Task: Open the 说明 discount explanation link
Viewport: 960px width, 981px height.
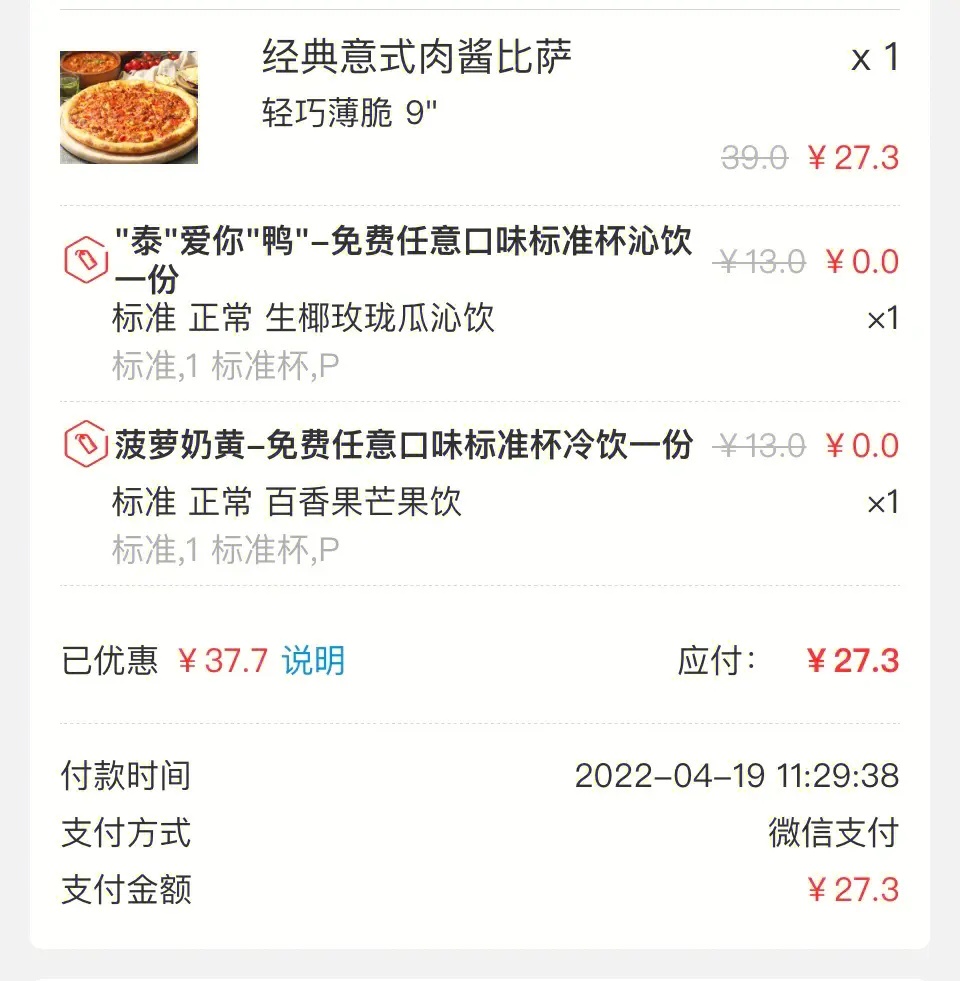Action: (x=313, y=661)
